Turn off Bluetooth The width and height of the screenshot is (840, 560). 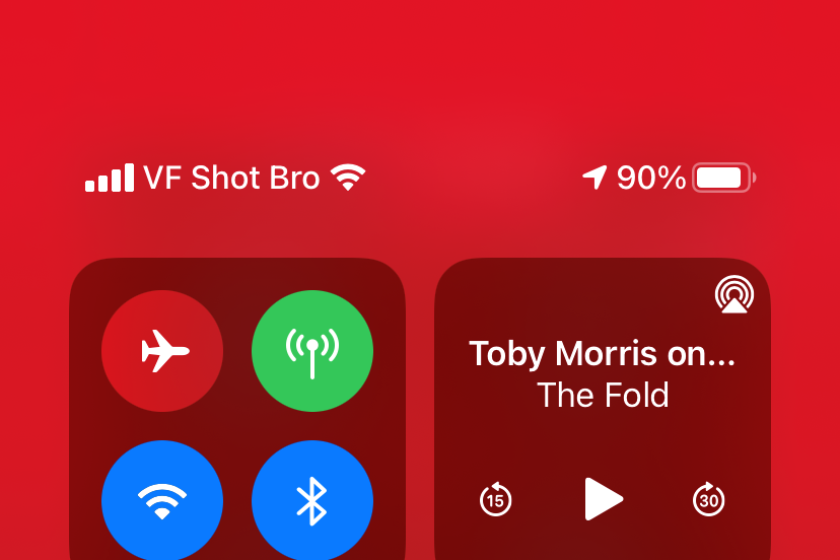point(312,500)
